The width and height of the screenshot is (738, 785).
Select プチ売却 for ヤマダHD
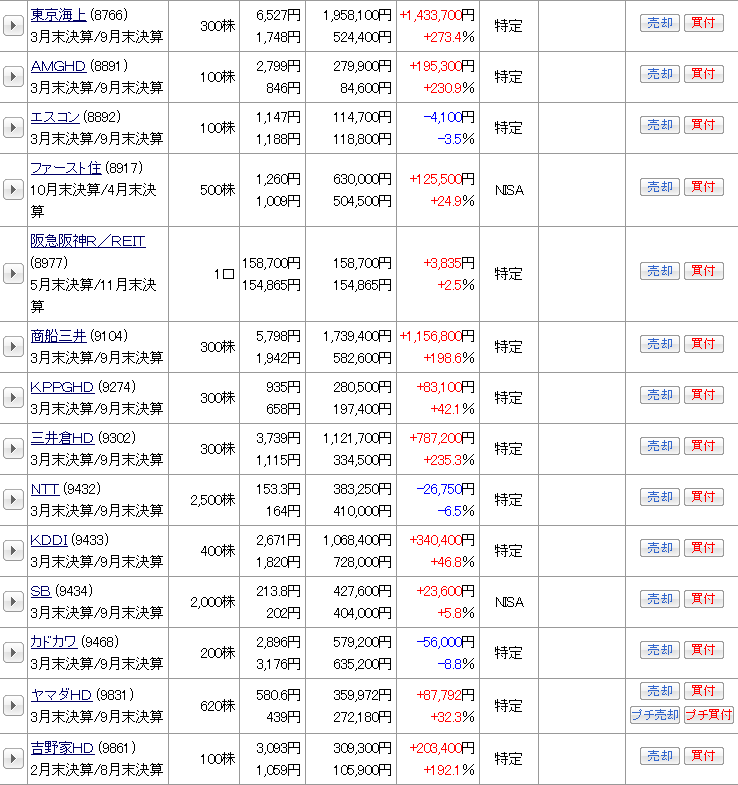tap(655, 715)
